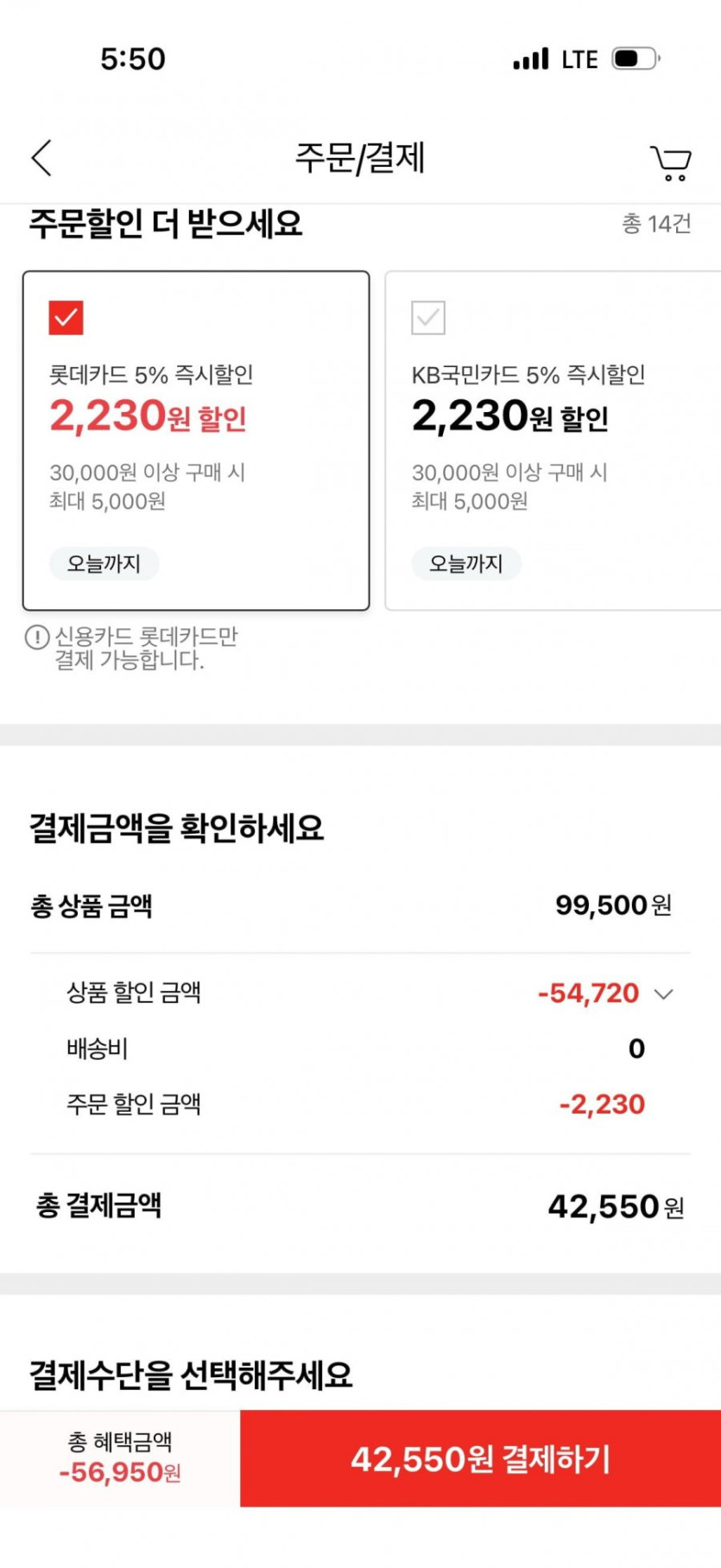This screenshot has width=721, height=1568.
Task: Check the KB국민카드 5% 즉시할인 option
Action: [429, 319]
